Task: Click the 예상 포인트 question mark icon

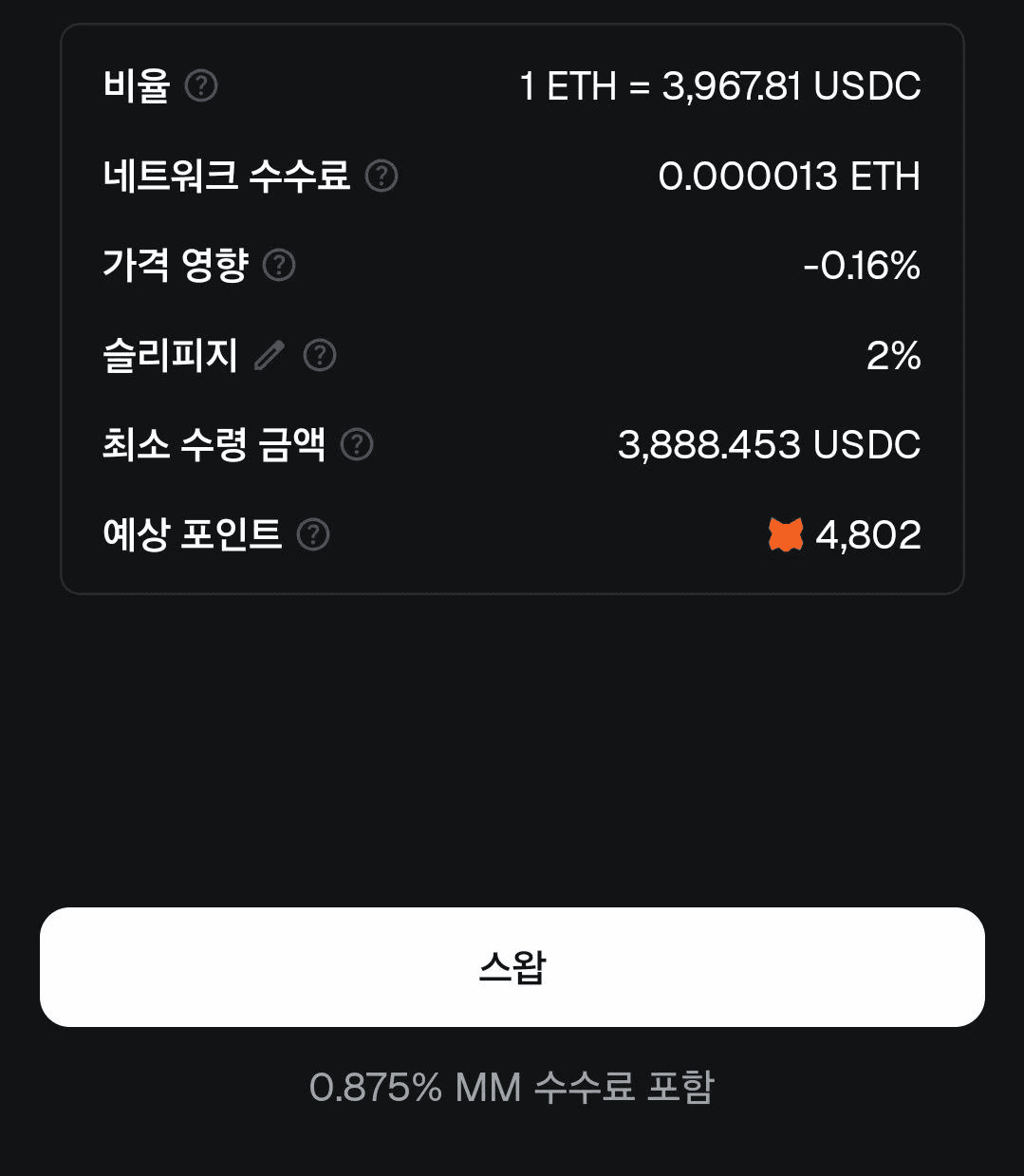Action: tap(313, 535)
